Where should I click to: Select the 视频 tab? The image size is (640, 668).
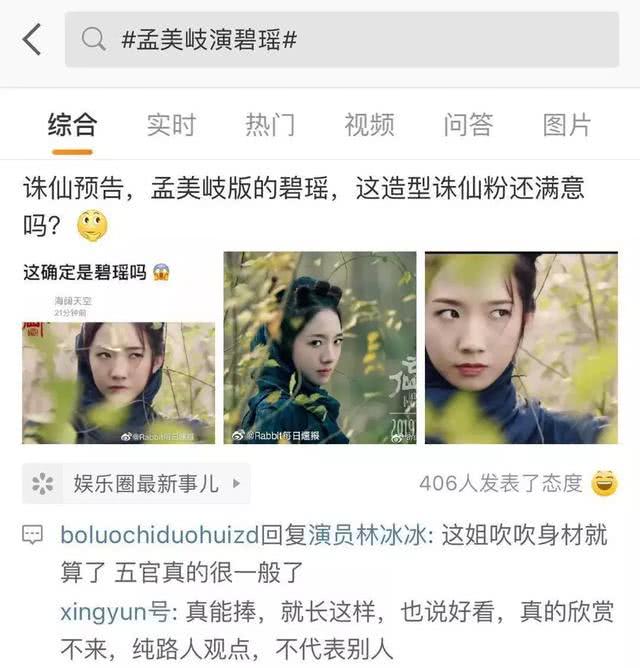[369, 124]
